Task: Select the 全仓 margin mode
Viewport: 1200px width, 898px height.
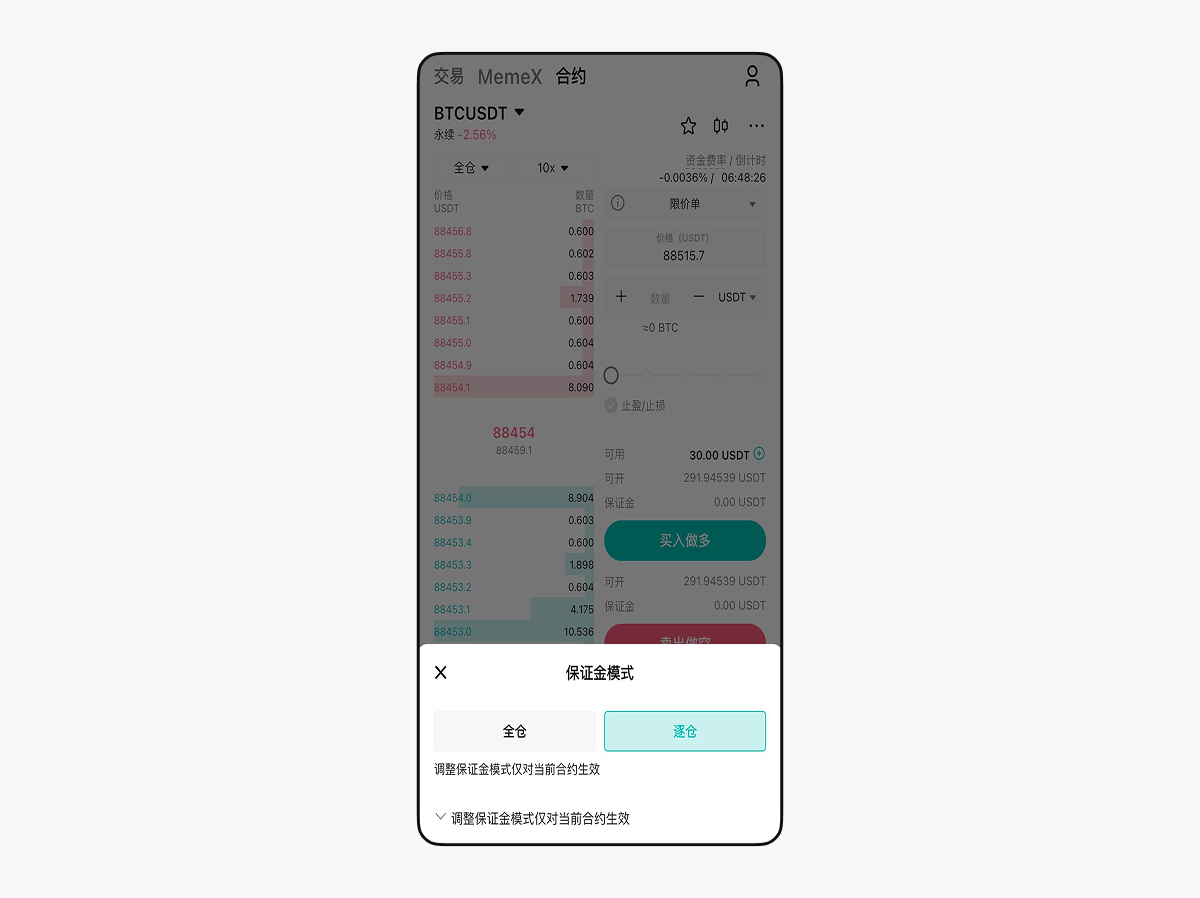Action: [514, 731]
